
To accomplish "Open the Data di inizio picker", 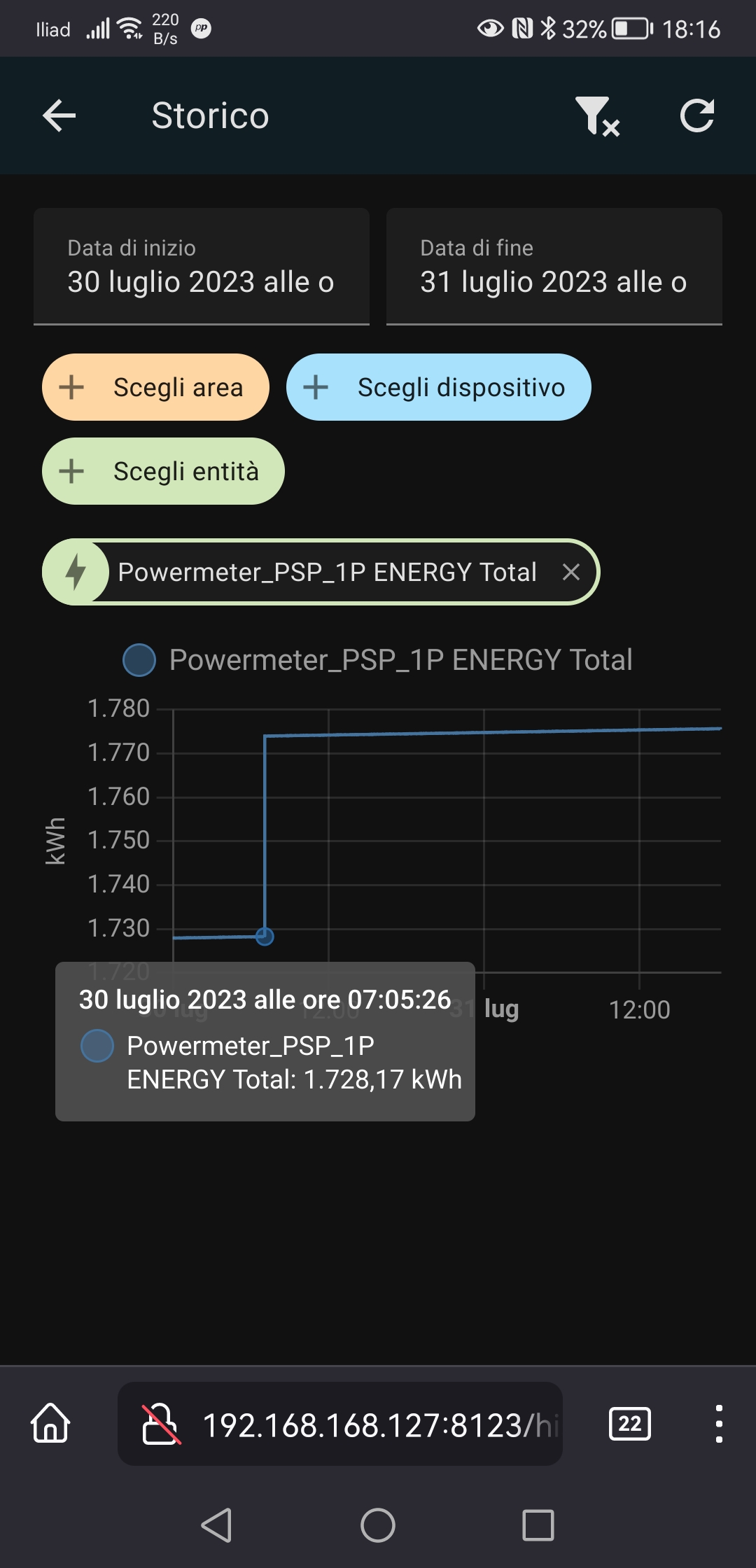I will pyautogui.click(x=202, y=267).
